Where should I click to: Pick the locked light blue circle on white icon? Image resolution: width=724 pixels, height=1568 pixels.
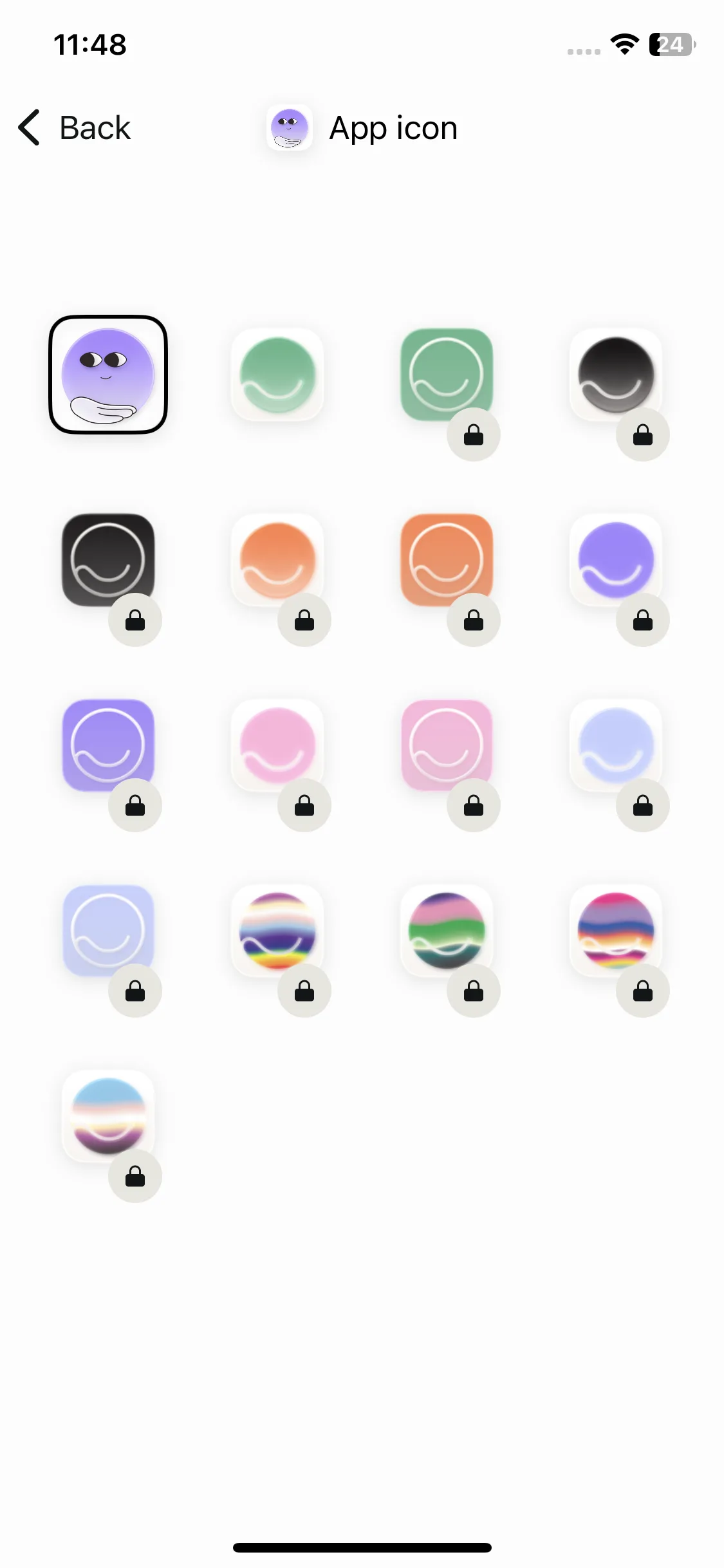point(616,745)
